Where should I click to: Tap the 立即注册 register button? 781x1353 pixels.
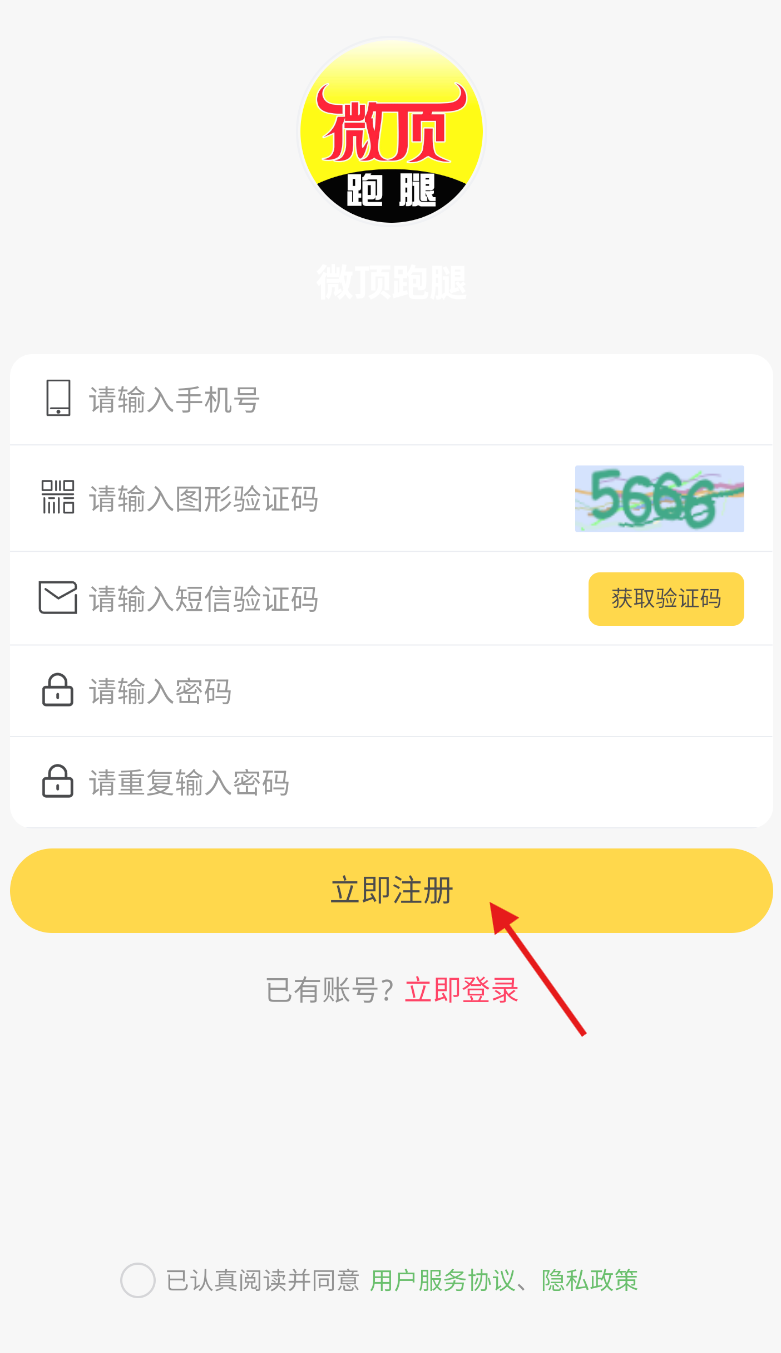(391, 890)
